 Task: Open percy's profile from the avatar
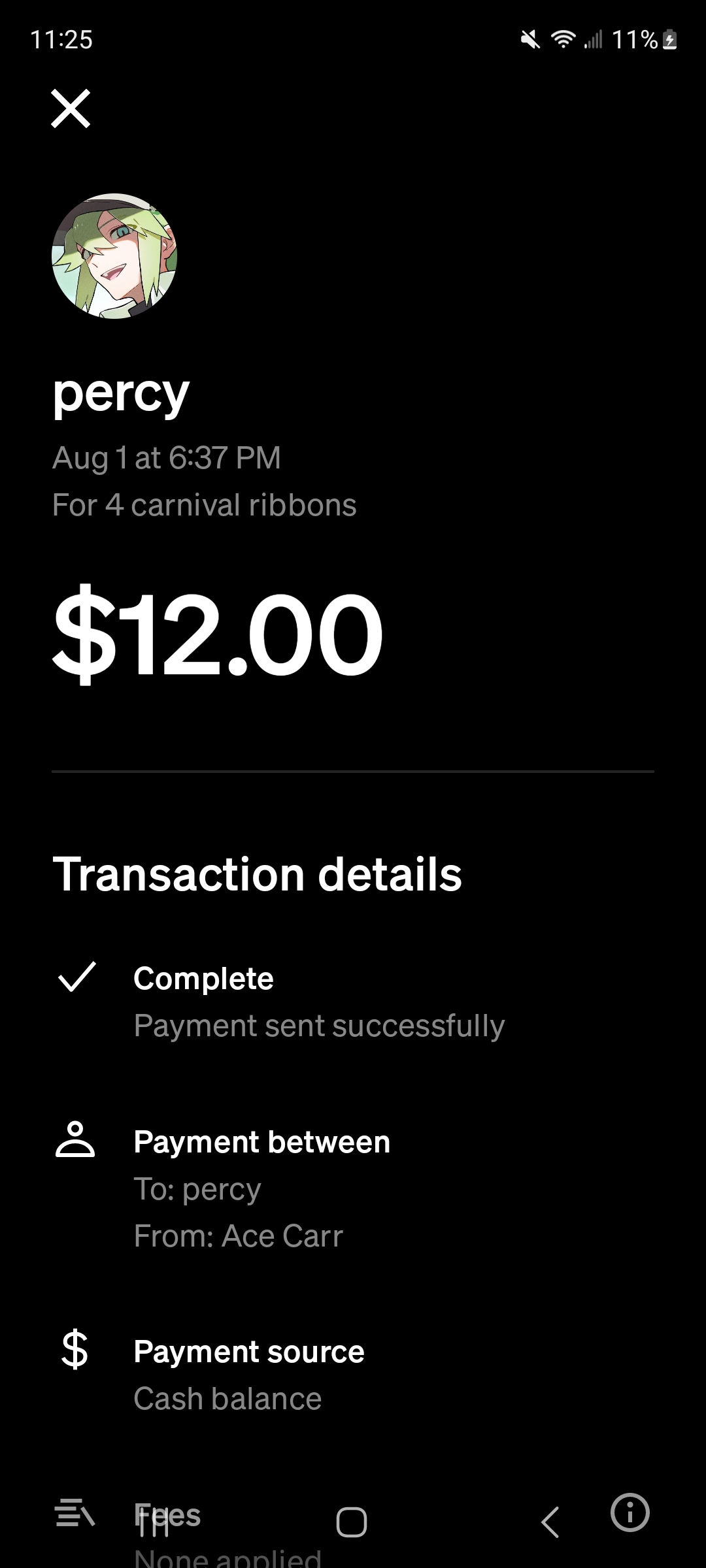(x=114, y=256)
